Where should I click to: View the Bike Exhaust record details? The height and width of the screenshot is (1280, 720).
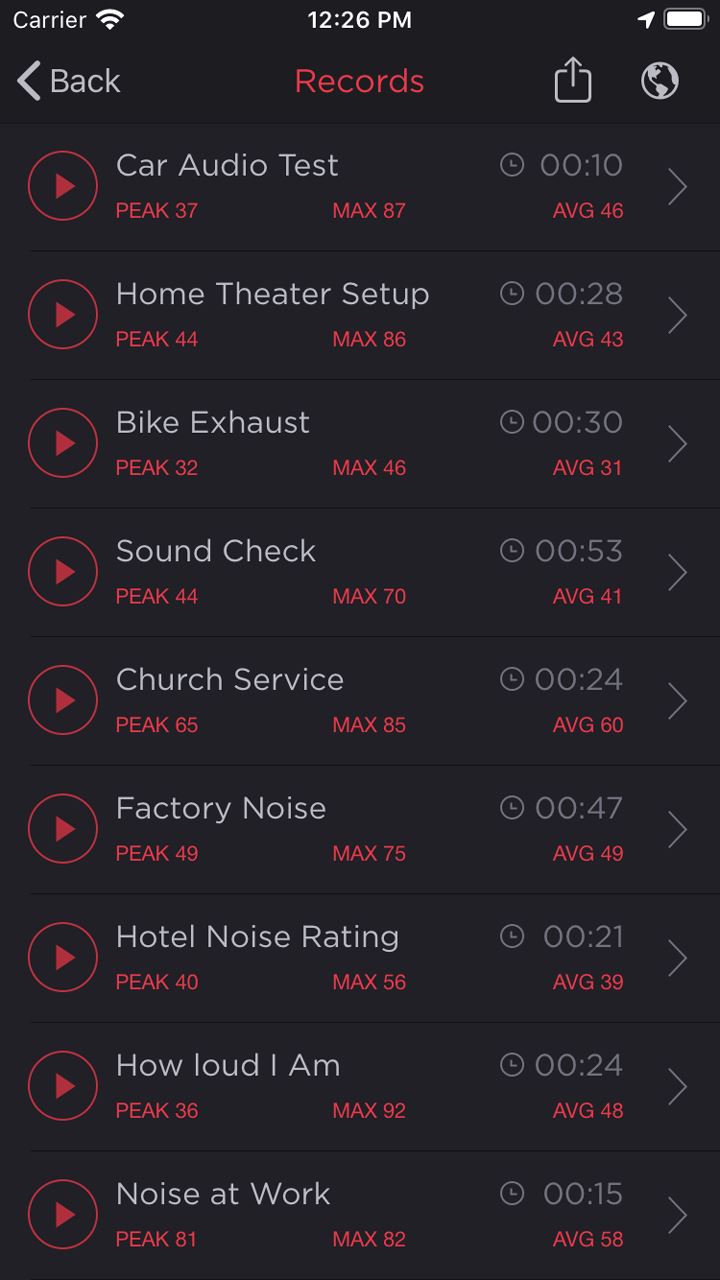click(360, 444)
